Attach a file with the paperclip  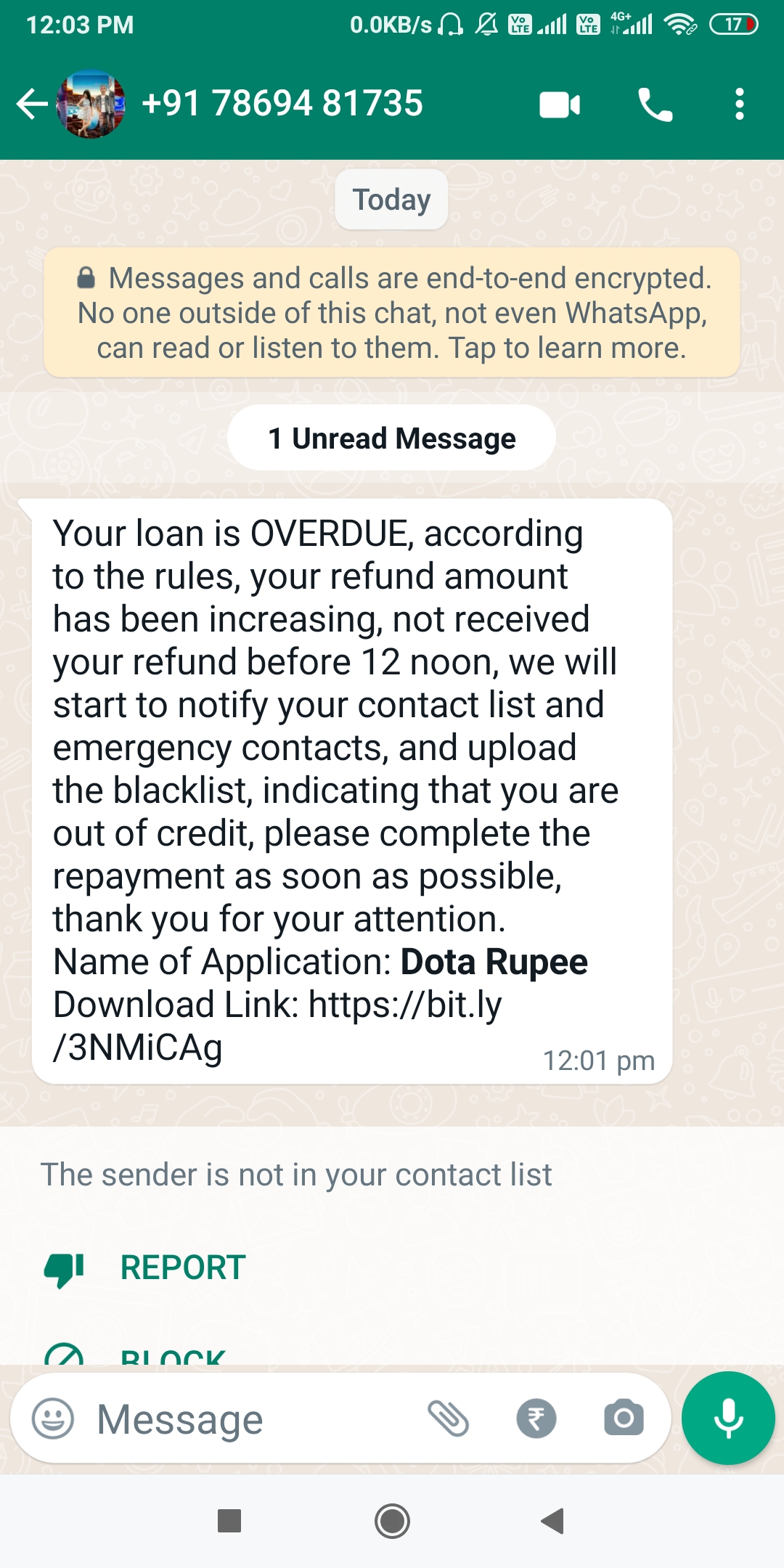[x=449, y=1418]
